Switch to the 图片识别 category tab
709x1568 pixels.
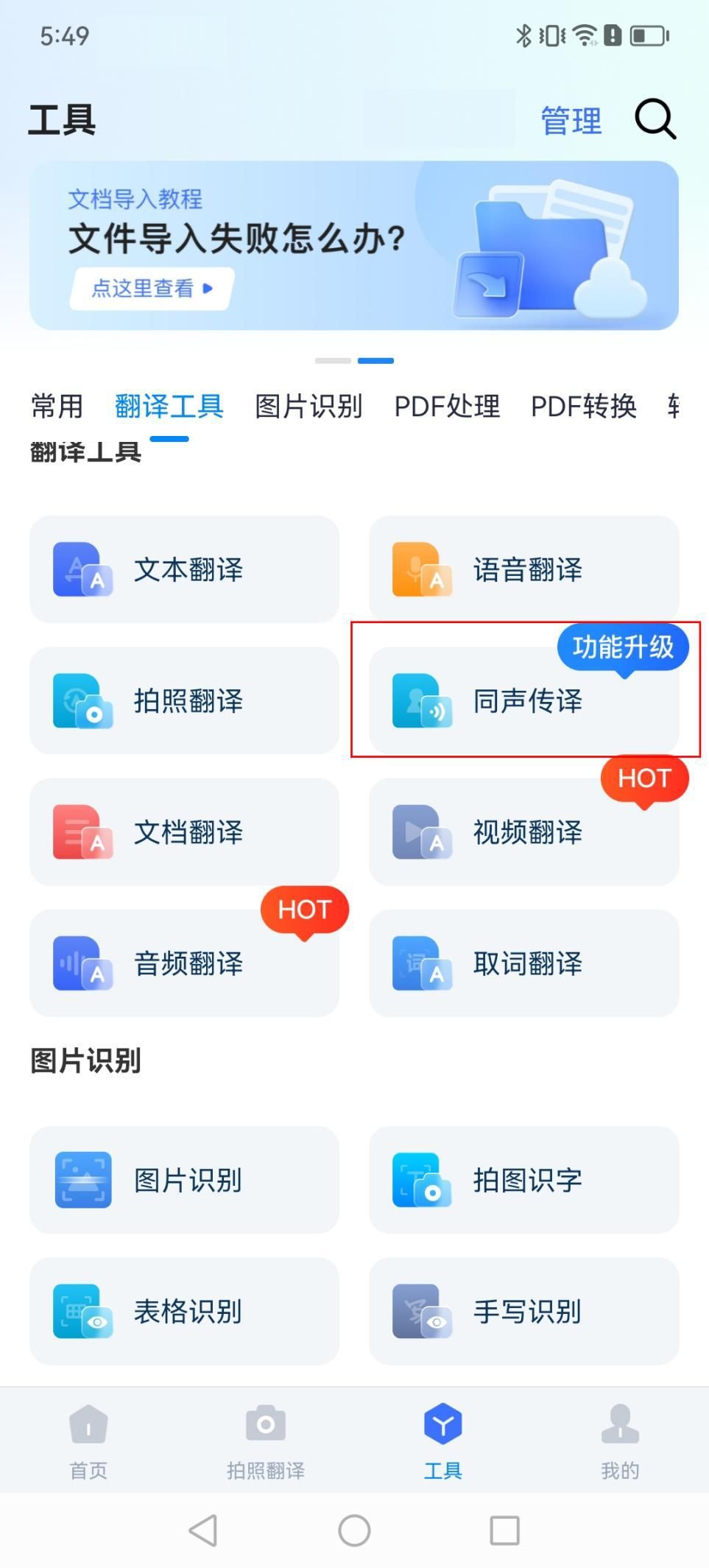(x=308, y=406)
